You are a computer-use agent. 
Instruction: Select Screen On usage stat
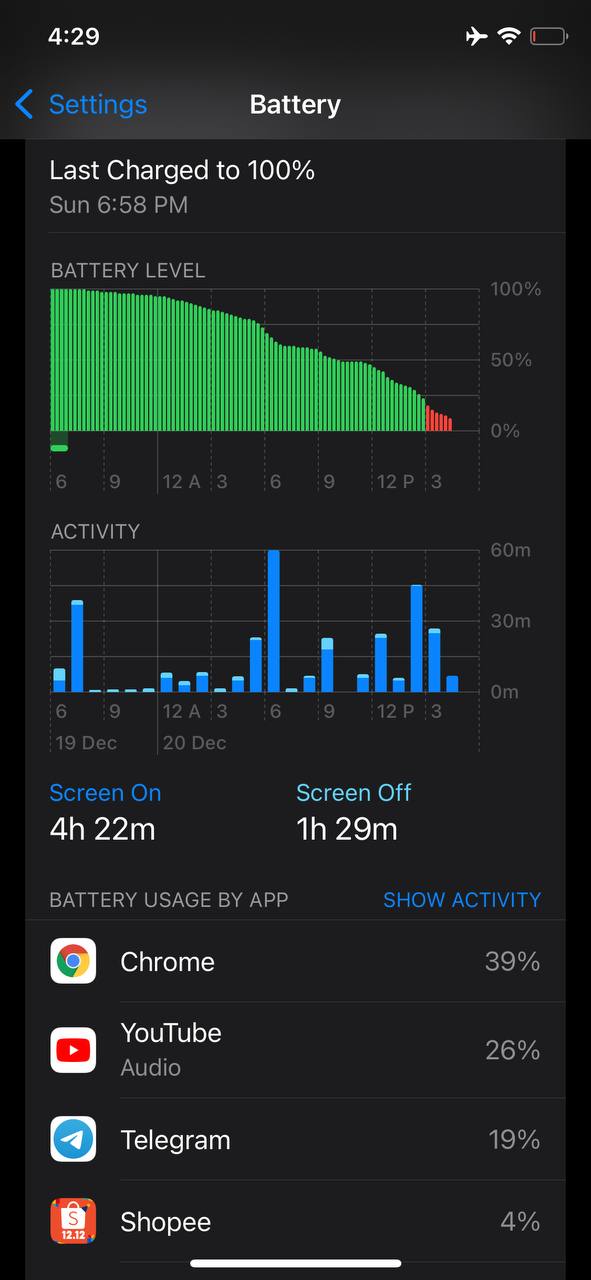click(x=105, y=811)
